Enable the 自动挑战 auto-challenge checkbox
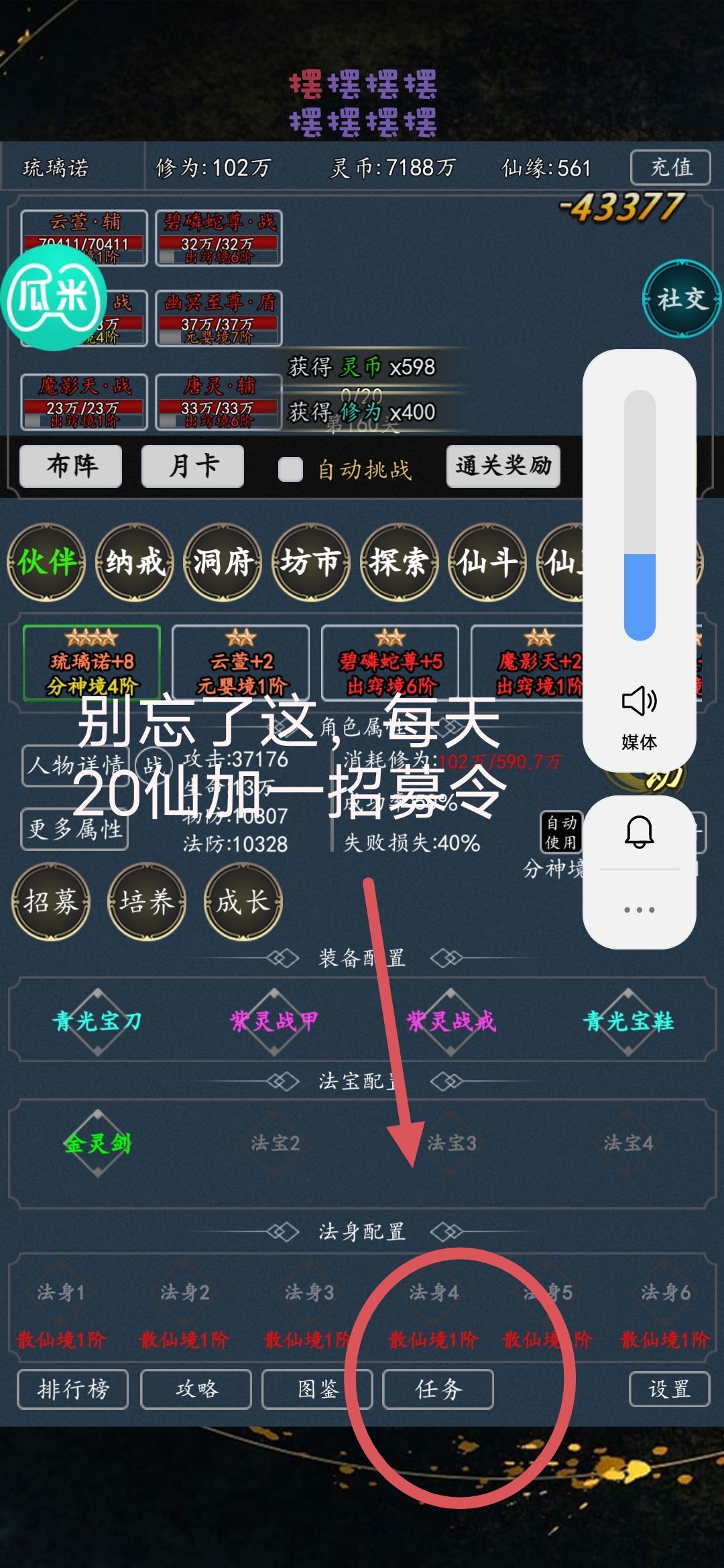Screen dimensions: 724x1568 [x=291, y=469]
